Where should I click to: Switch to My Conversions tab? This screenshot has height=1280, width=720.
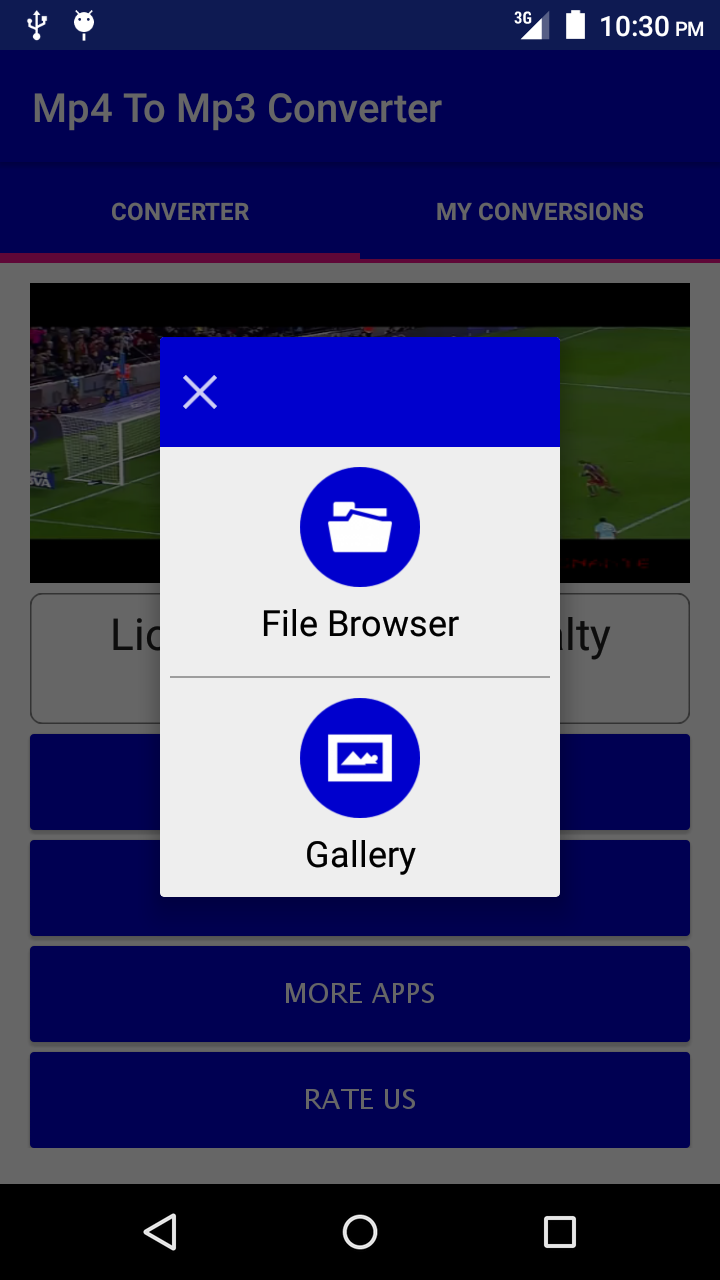pyautogui.click(x=540, y=212)
